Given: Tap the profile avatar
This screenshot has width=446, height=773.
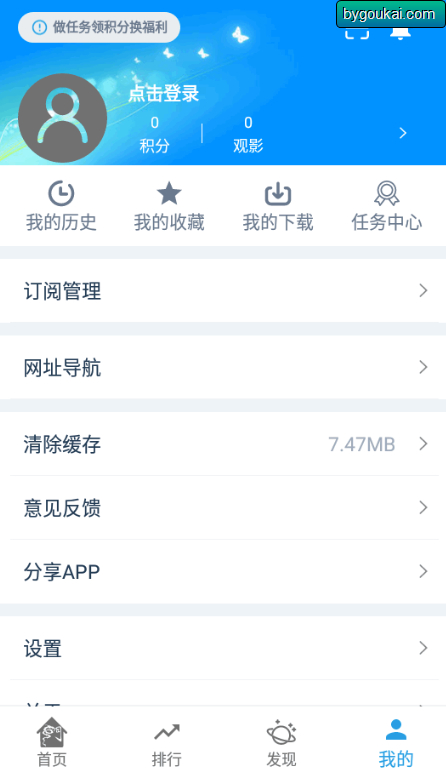Looking at the screenshot, I should point(63,118).
